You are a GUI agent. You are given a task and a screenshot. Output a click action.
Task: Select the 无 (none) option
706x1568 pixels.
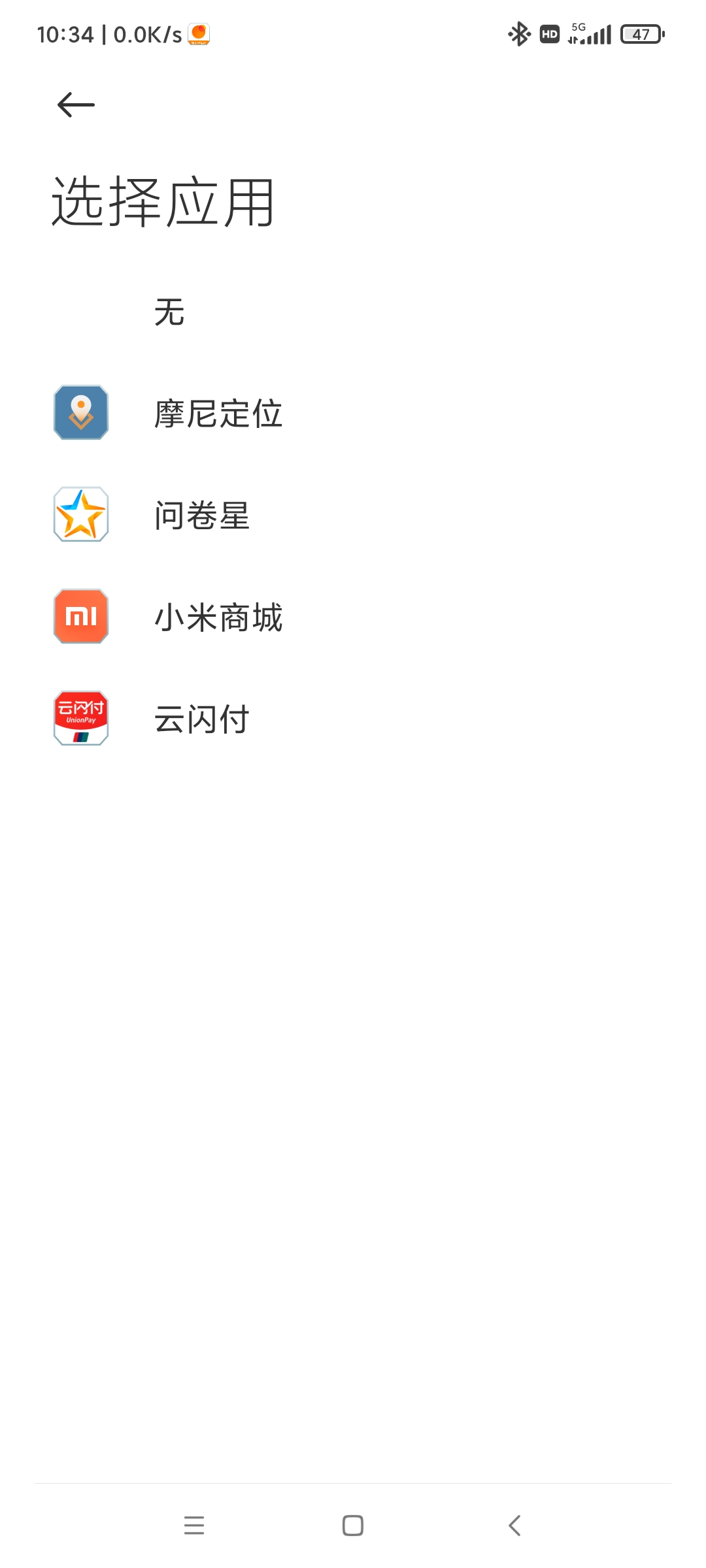[353, 312]
